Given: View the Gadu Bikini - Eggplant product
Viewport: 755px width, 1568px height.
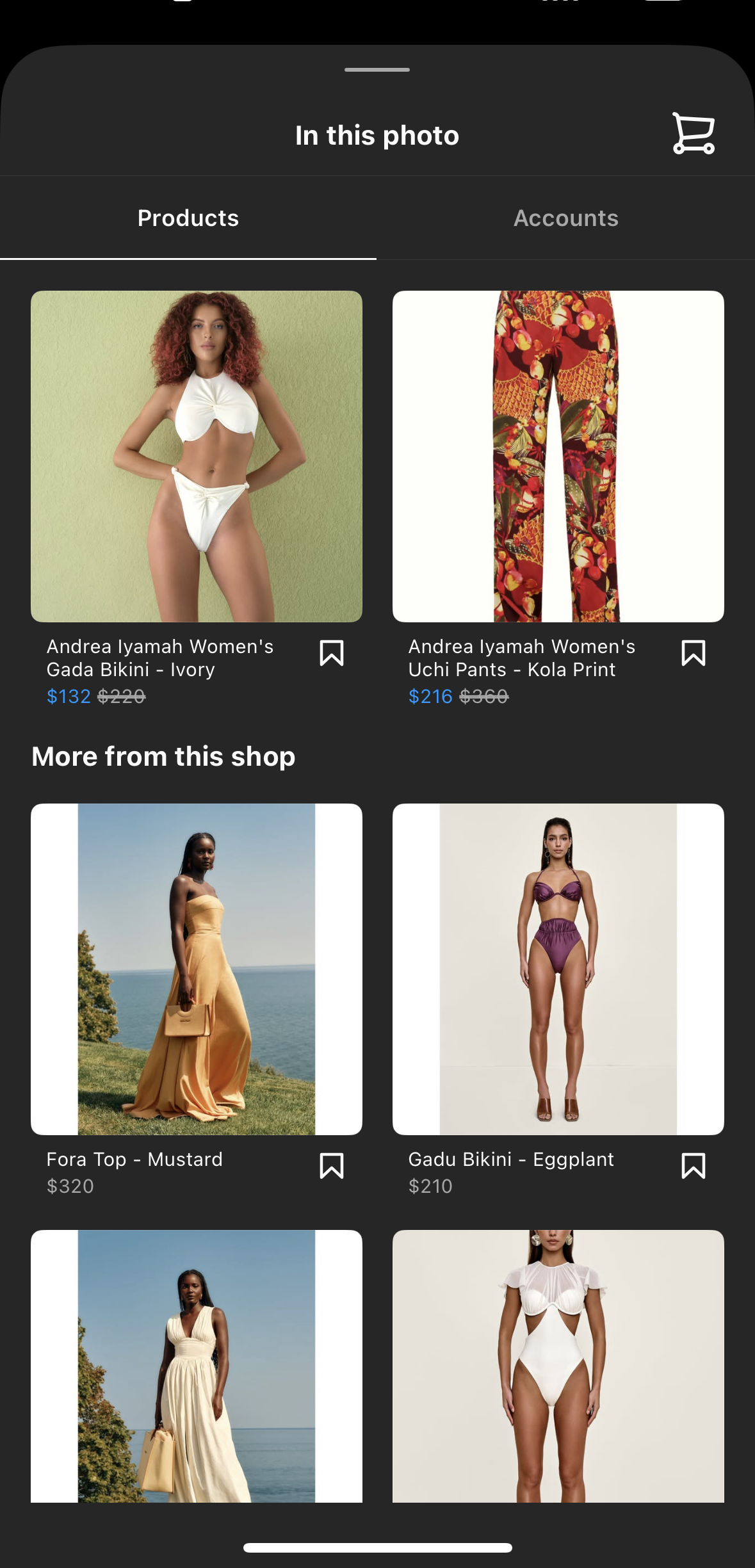Looking at the screenshot, I should pyautogui.click(x=558, y=969).
